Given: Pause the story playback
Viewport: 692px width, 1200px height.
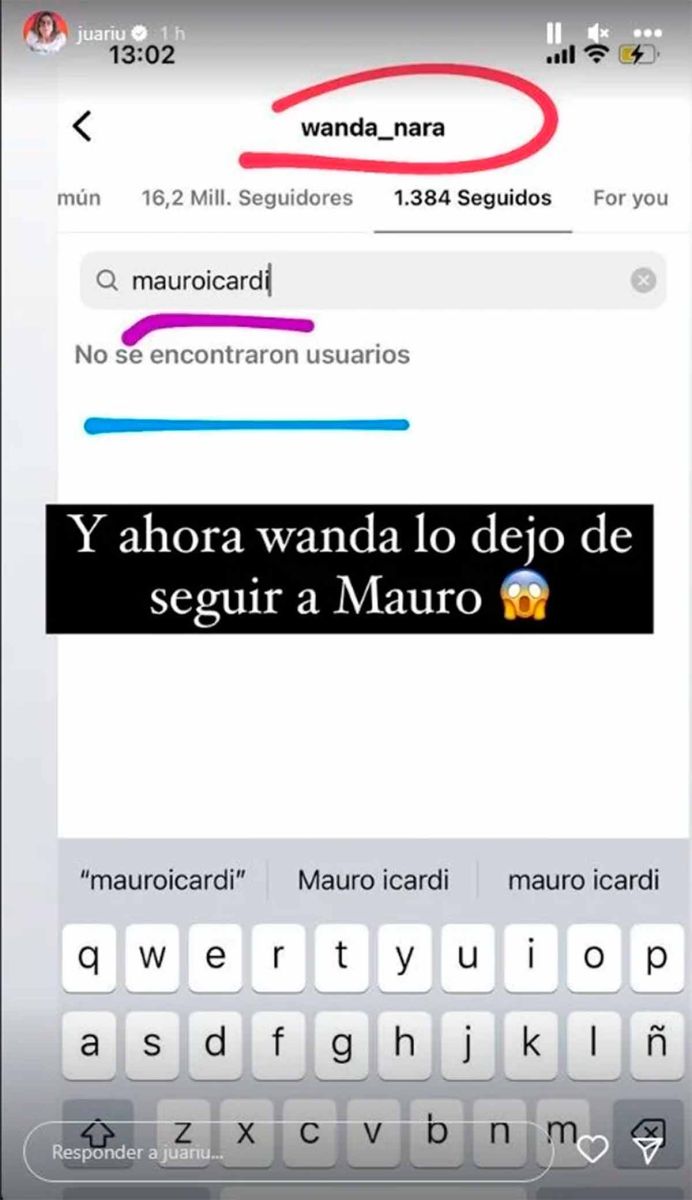Looking at the screenshot, I should [555, 33].
